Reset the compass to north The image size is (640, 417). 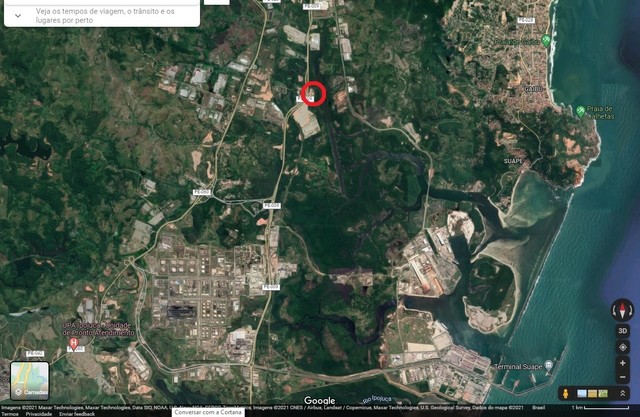622,309
